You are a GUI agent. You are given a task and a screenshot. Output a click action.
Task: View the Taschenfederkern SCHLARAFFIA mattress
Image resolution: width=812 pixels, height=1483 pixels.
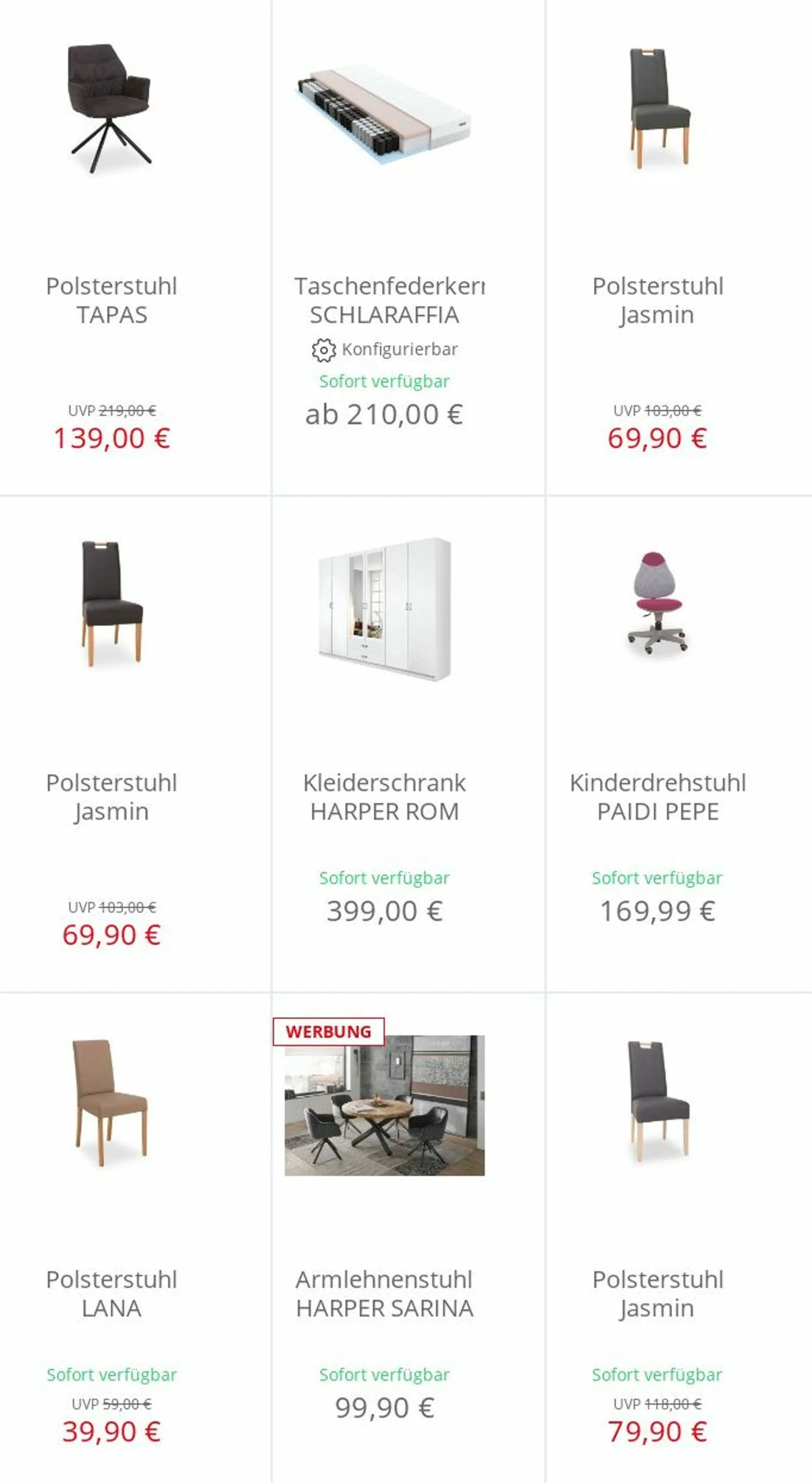384,300
